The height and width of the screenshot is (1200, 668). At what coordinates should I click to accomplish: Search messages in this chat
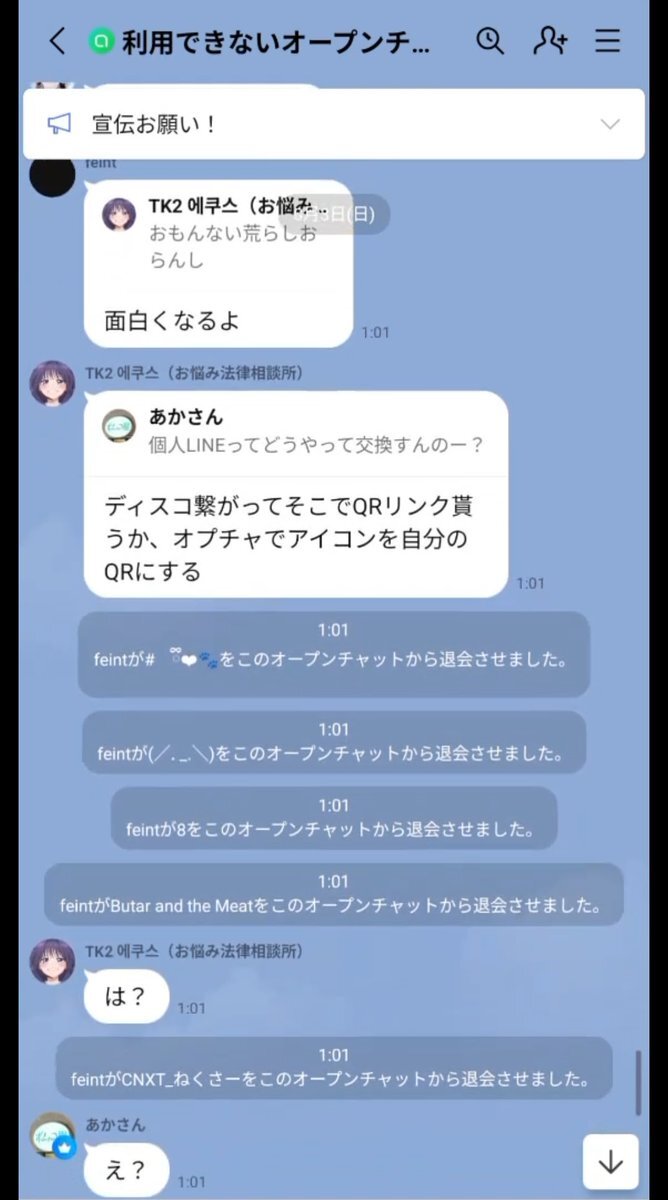[489, 41]
